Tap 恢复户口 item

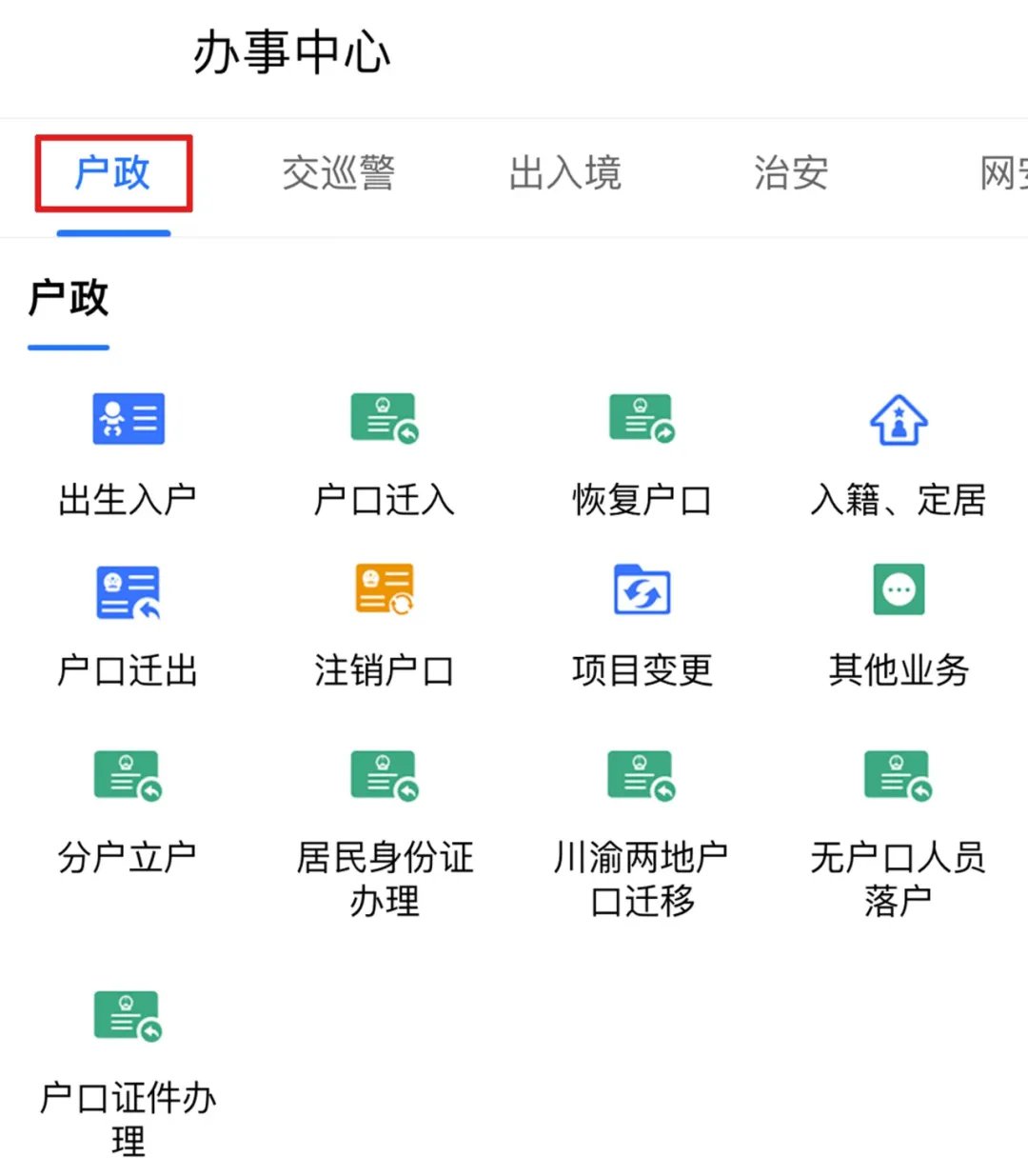(642, 453)
